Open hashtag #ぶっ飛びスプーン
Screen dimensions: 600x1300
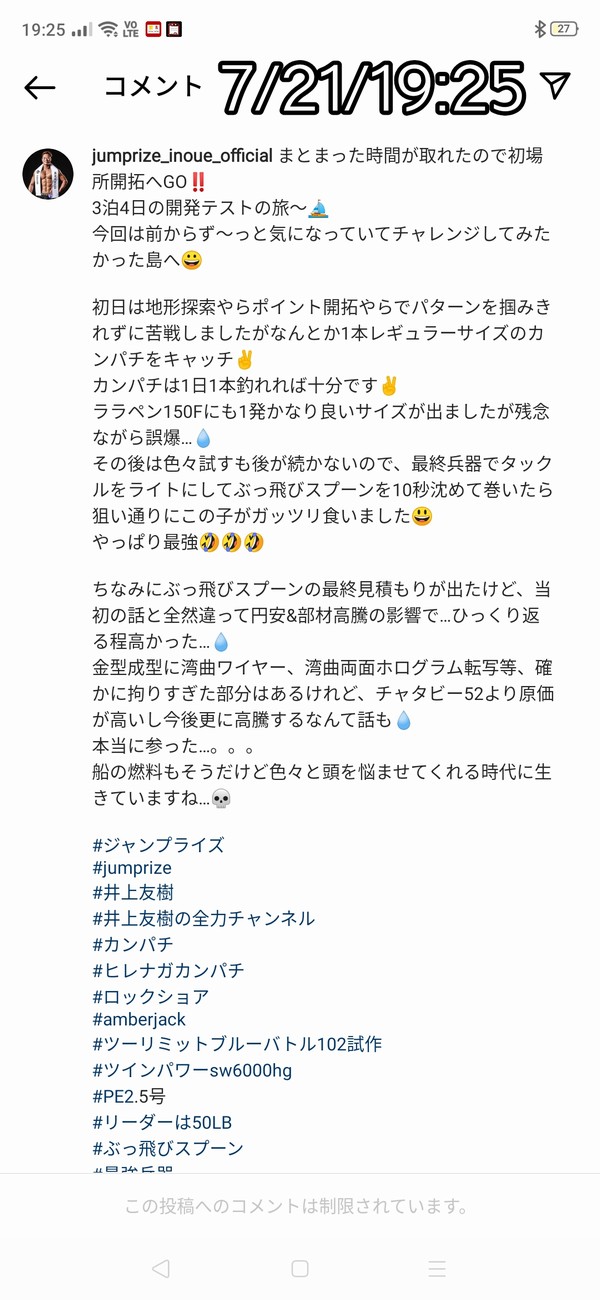pyautogui.click(x=168, y=1148)
